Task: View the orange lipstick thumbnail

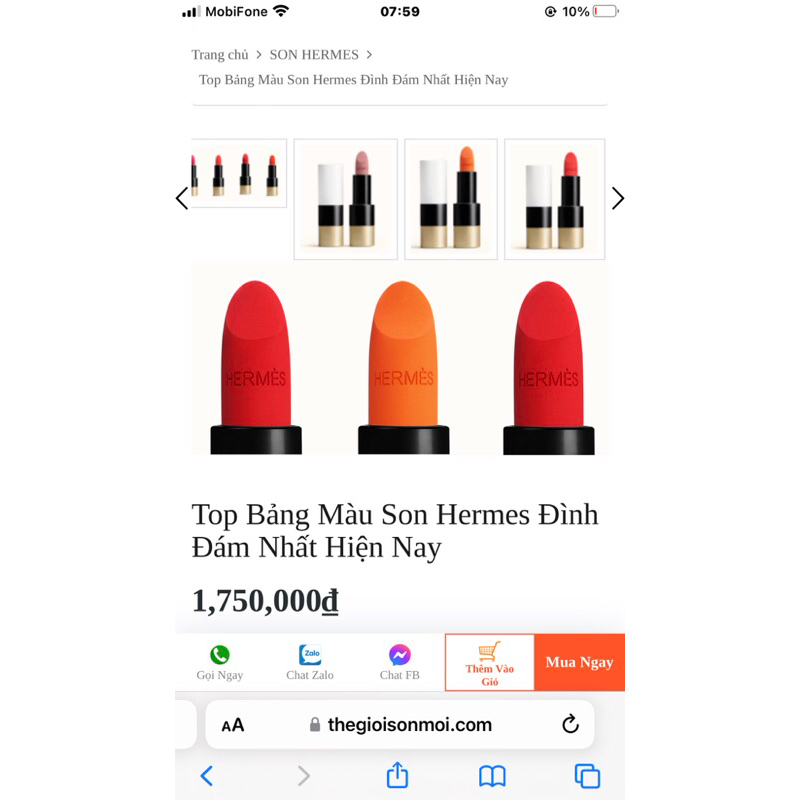Action: pyautogui.click(x=451, y=199)
